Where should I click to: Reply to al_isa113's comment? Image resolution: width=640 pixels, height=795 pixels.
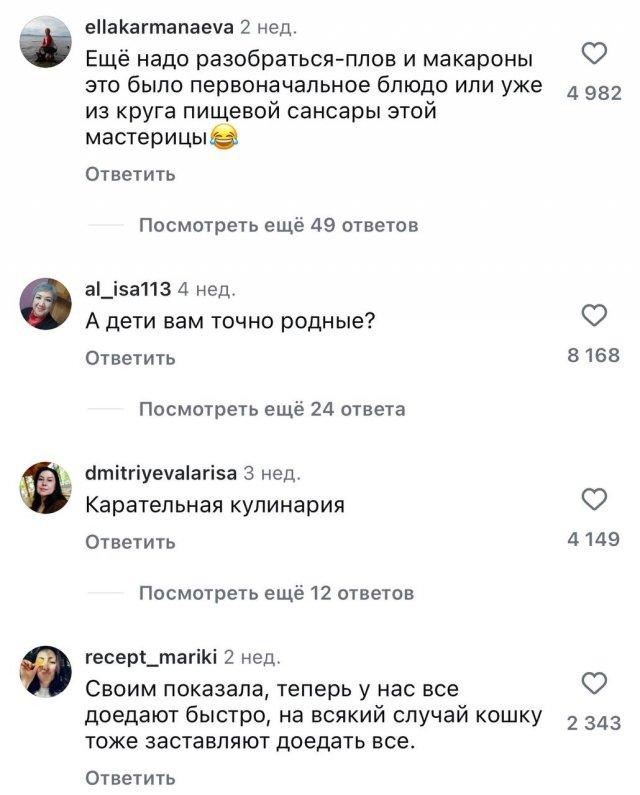pos(130,357)
